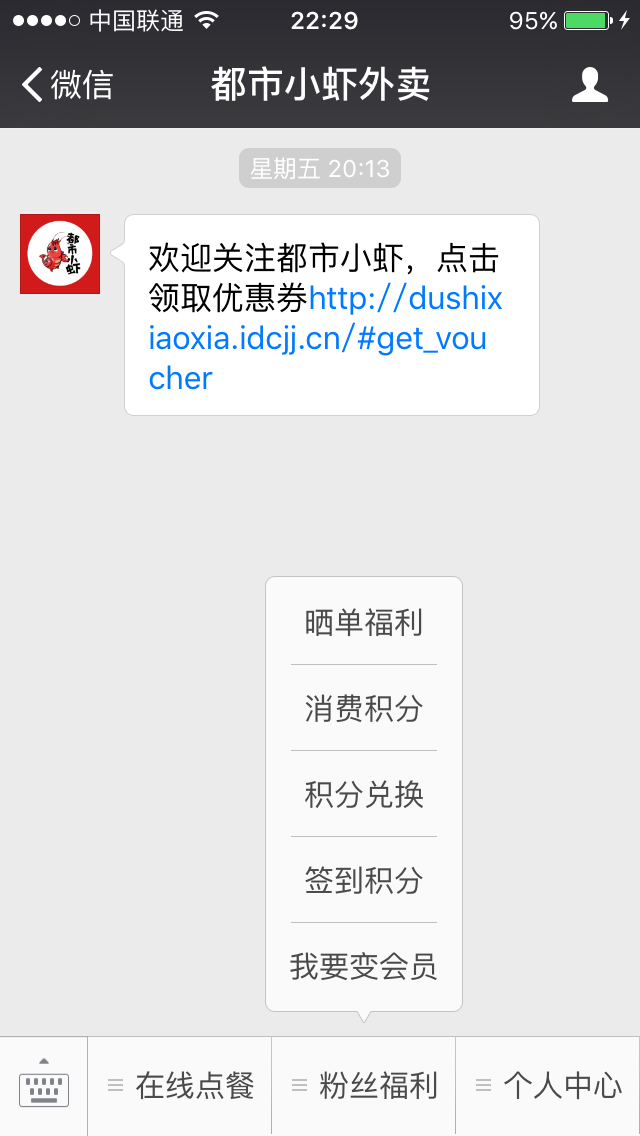The width and height of the screenshot is (640, 1136).
Task: Choose 积分兑换 option
Action: (x=364, y=795)
